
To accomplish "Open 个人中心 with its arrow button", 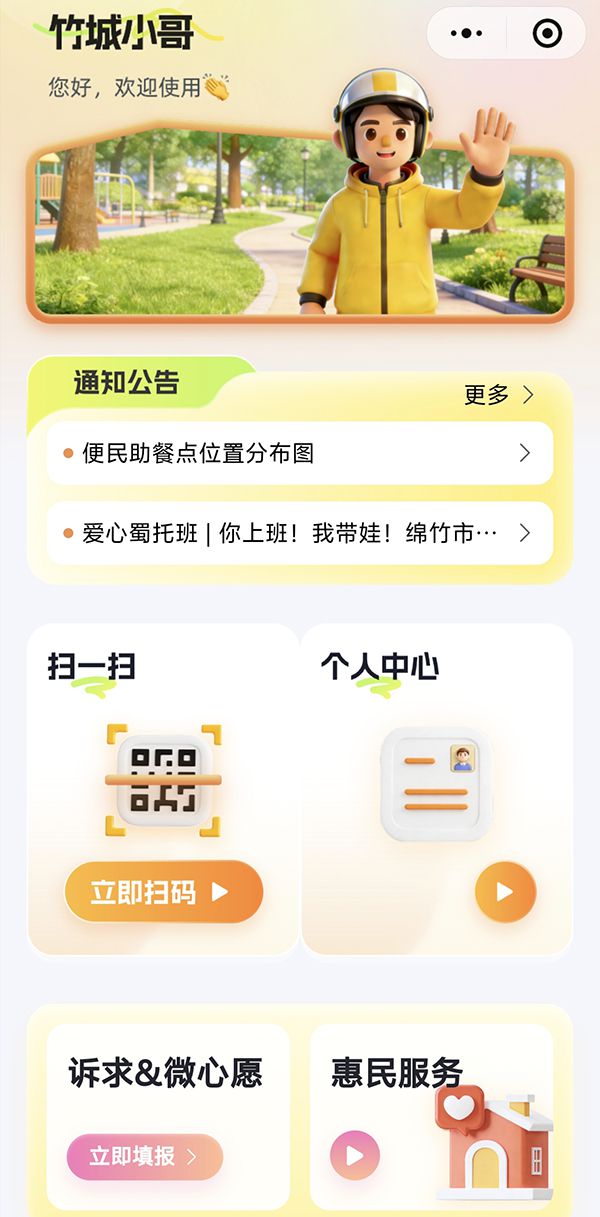I will [505, 891].
